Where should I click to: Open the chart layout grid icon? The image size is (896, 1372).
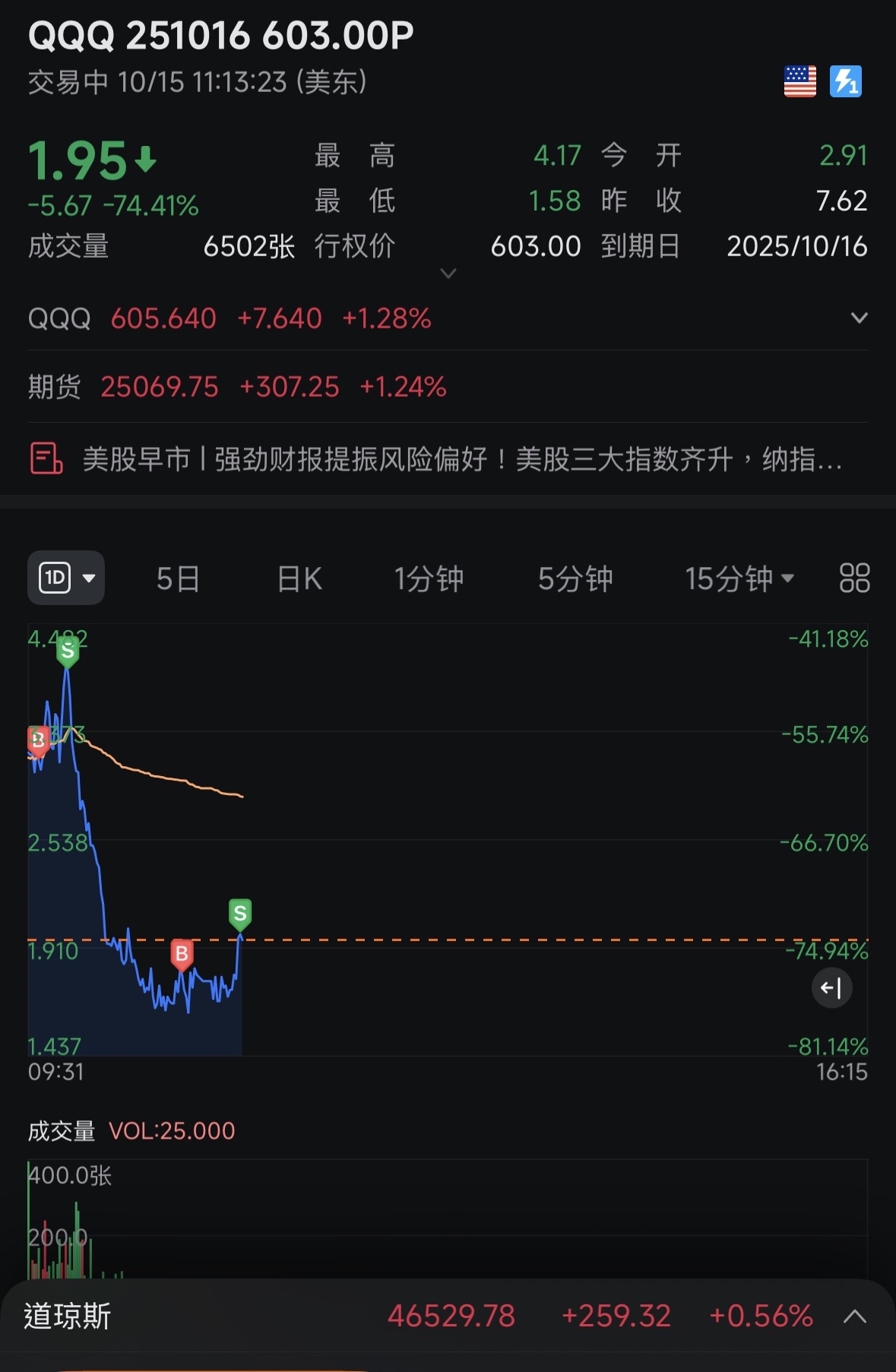point(854,578)
